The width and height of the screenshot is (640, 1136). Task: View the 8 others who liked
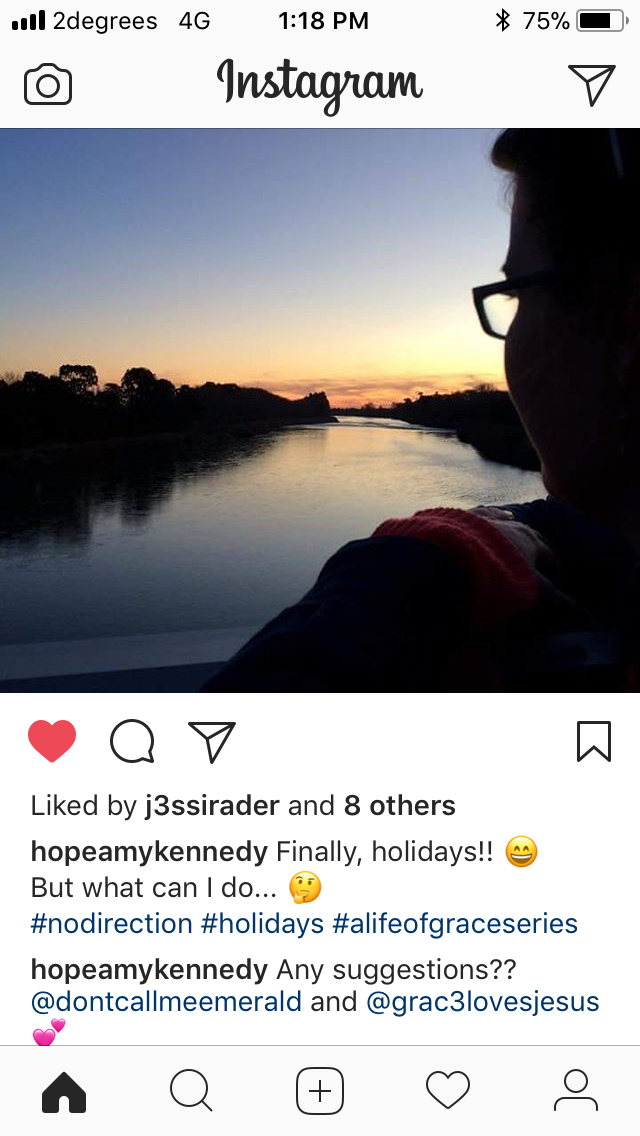tap(398, 806)
